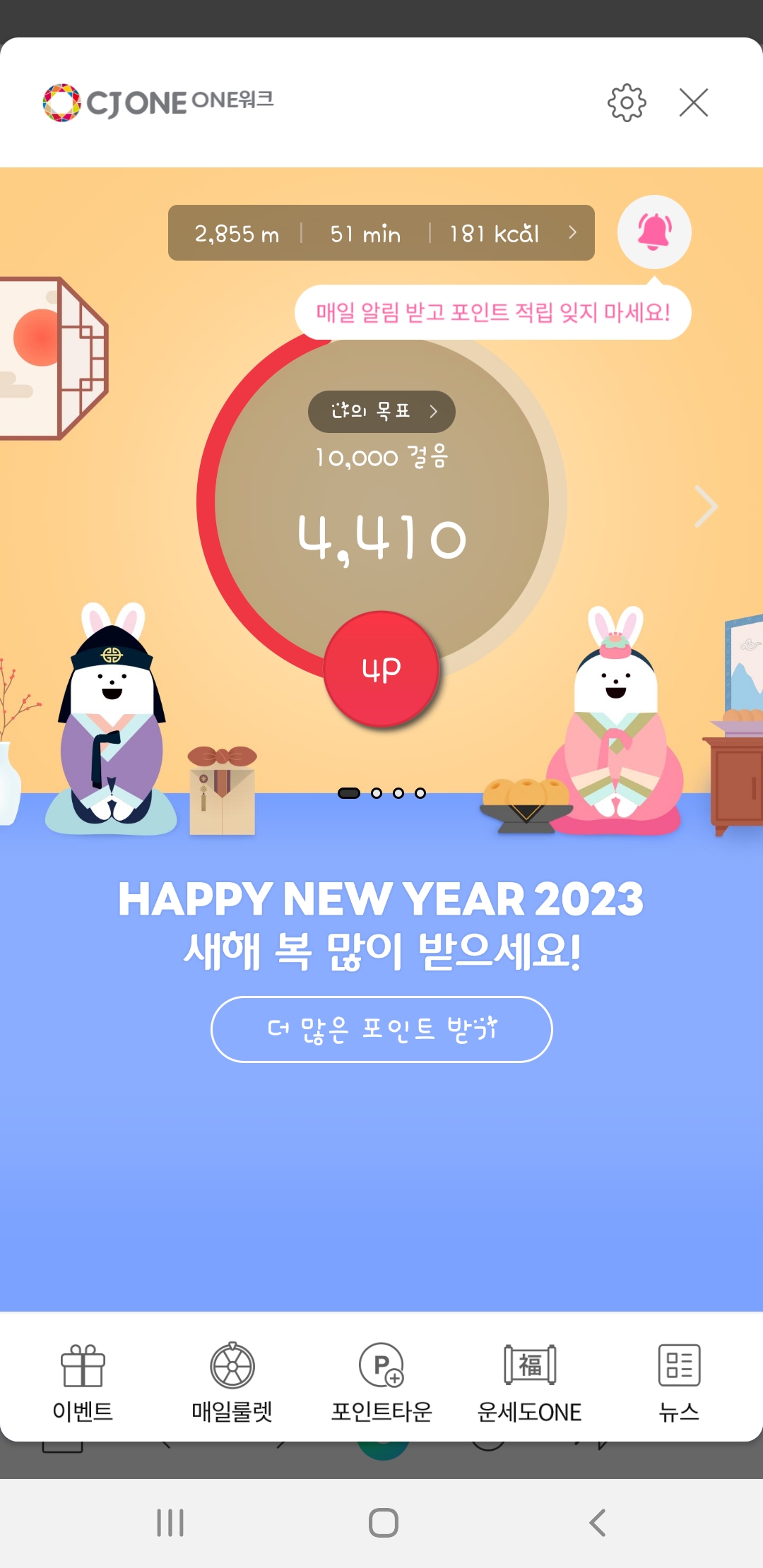The width and height of the screenshot is (763, 1568).
Task: Open the 이벤트 menu
Action: [x=83, y=1382]
